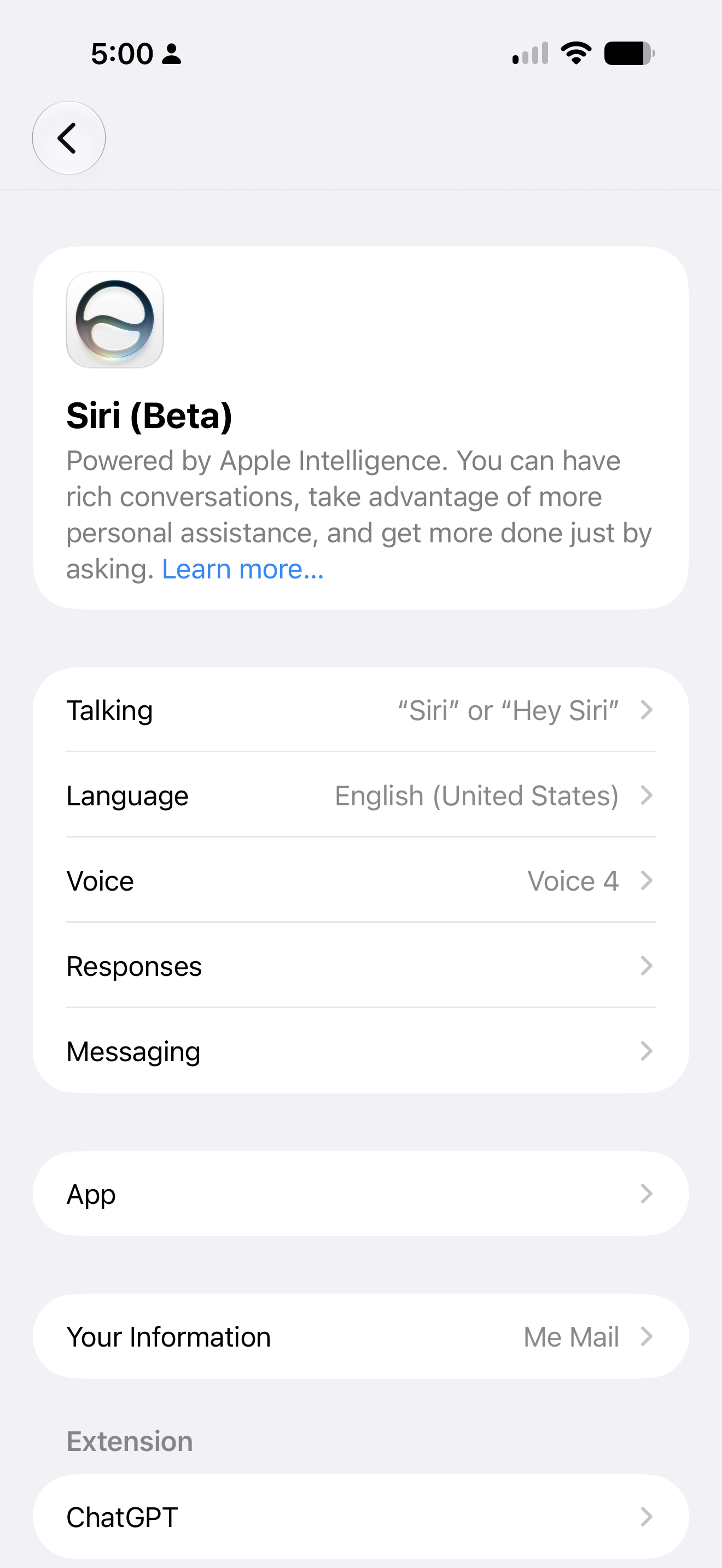Go back to the previous settings page
The image size is (722, 1568).
(69, 138)
